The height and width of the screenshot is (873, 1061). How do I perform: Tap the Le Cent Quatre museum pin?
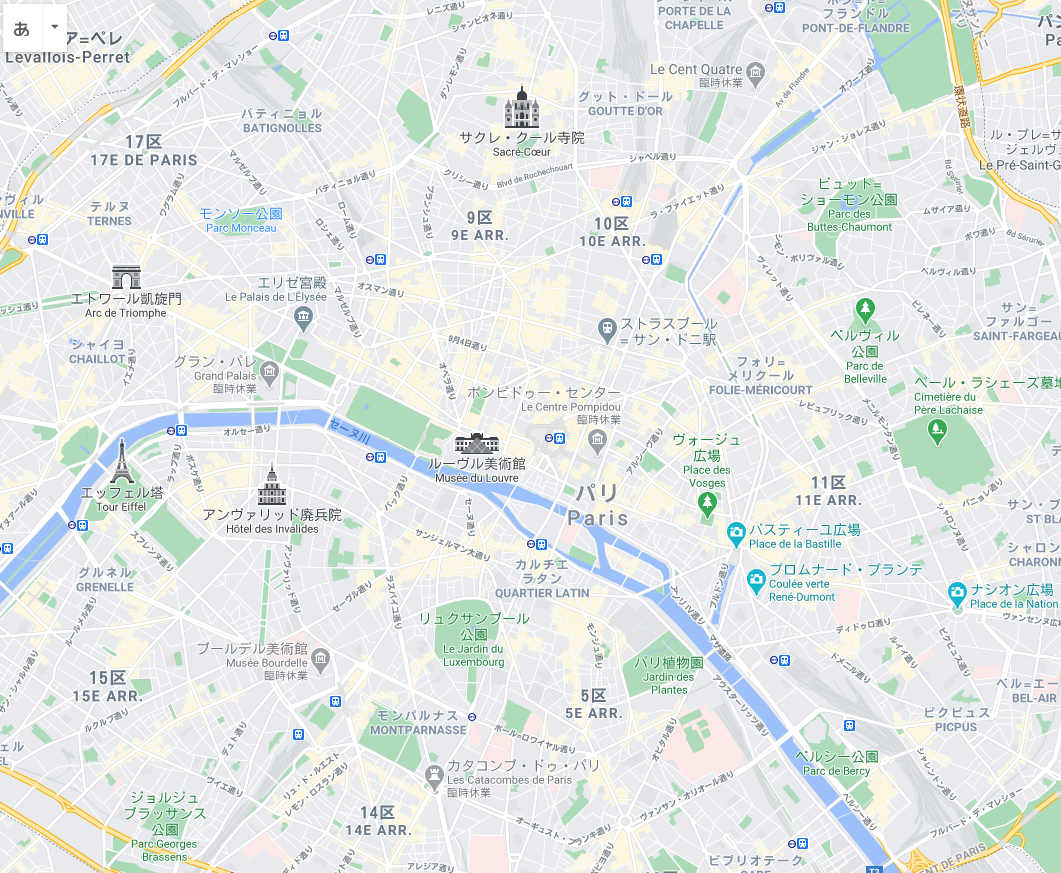(x=756, y=71)
